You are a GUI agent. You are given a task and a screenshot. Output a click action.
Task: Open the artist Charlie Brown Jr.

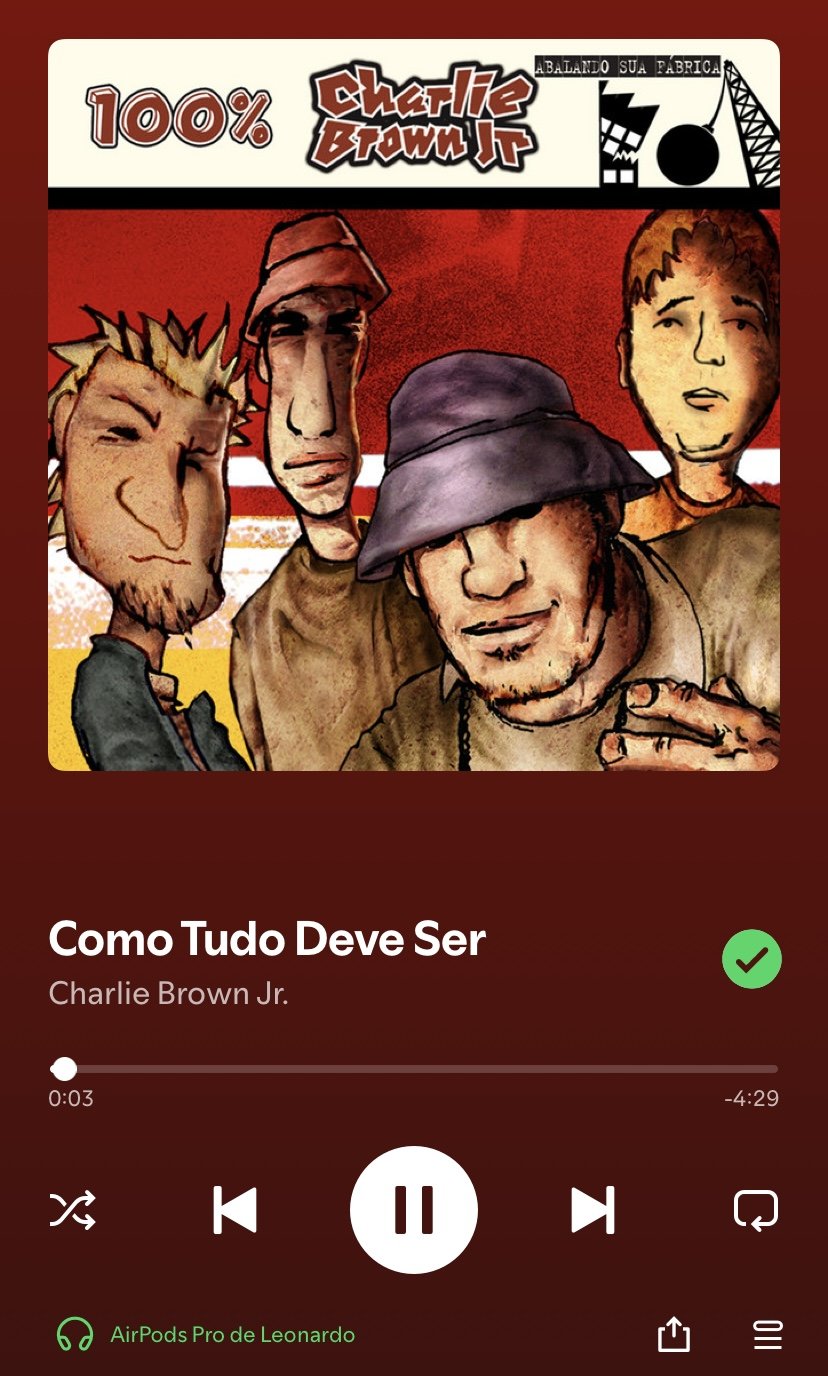click(168, 993)
